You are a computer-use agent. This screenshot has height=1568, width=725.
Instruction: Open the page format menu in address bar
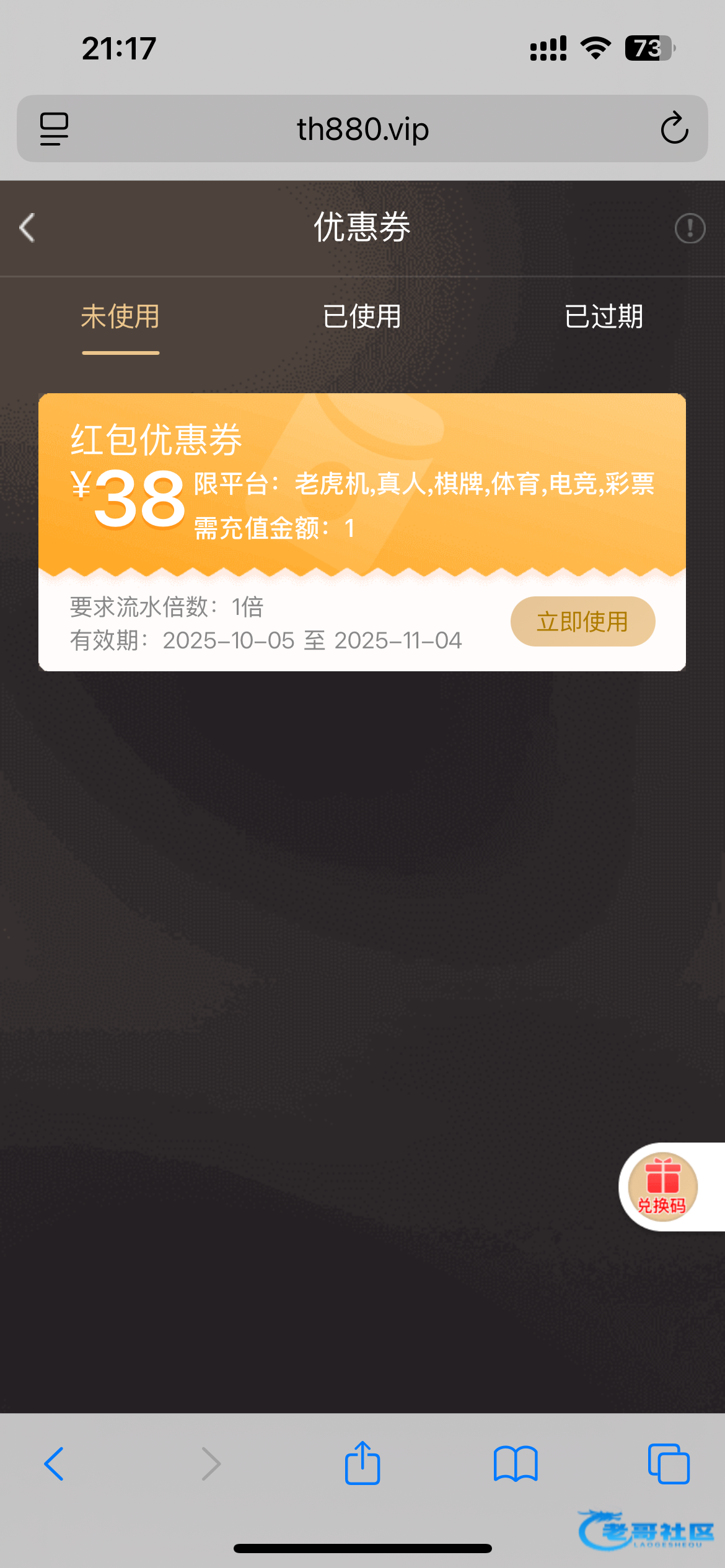(54, 129)
